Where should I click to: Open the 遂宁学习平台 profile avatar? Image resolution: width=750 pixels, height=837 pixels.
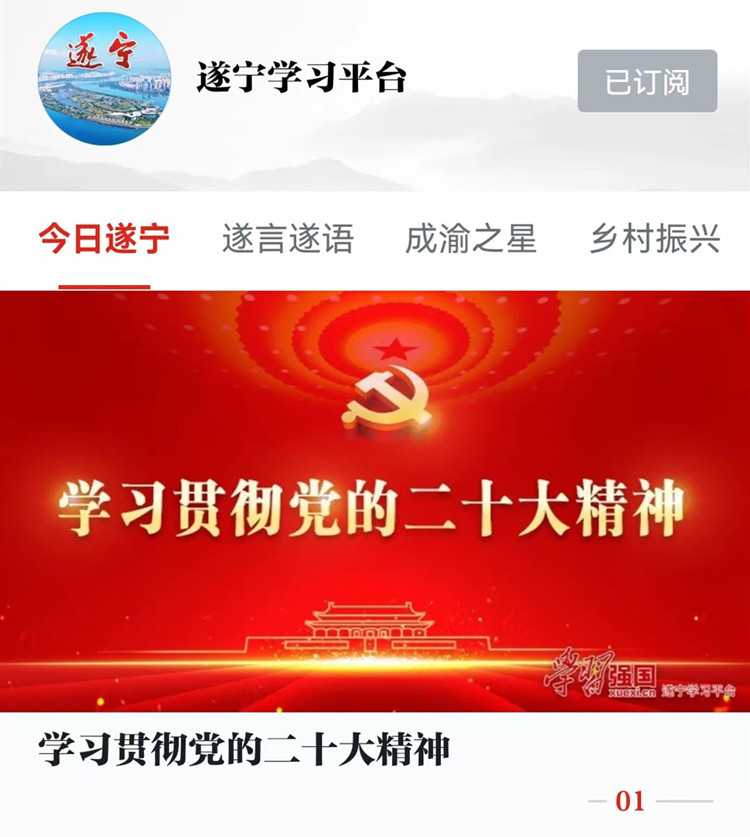(x=104, y=79)
